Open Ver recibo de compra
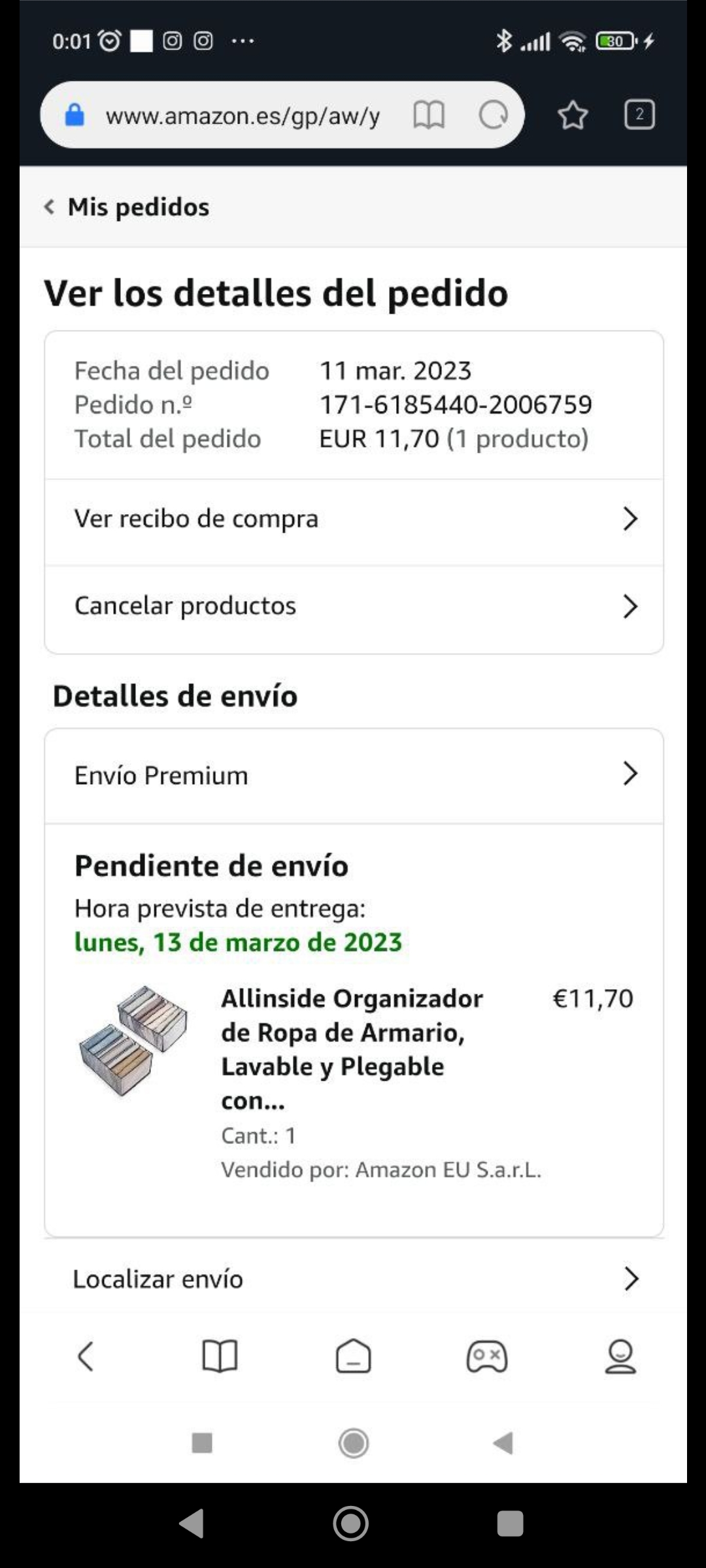The width and height of the screenshot is (706, 1568). tap(354, 519)
